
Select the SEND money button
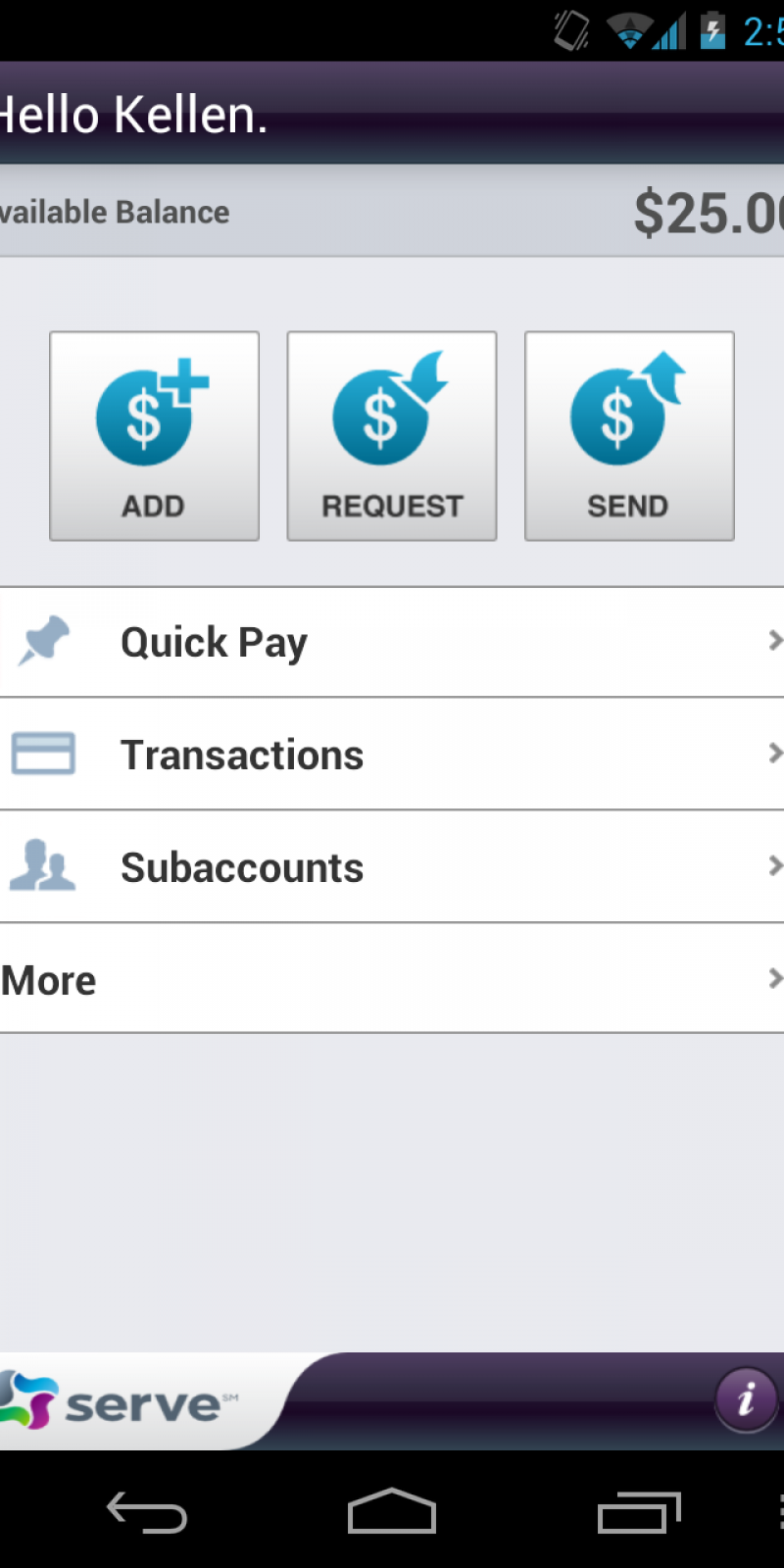coord(629,436)
